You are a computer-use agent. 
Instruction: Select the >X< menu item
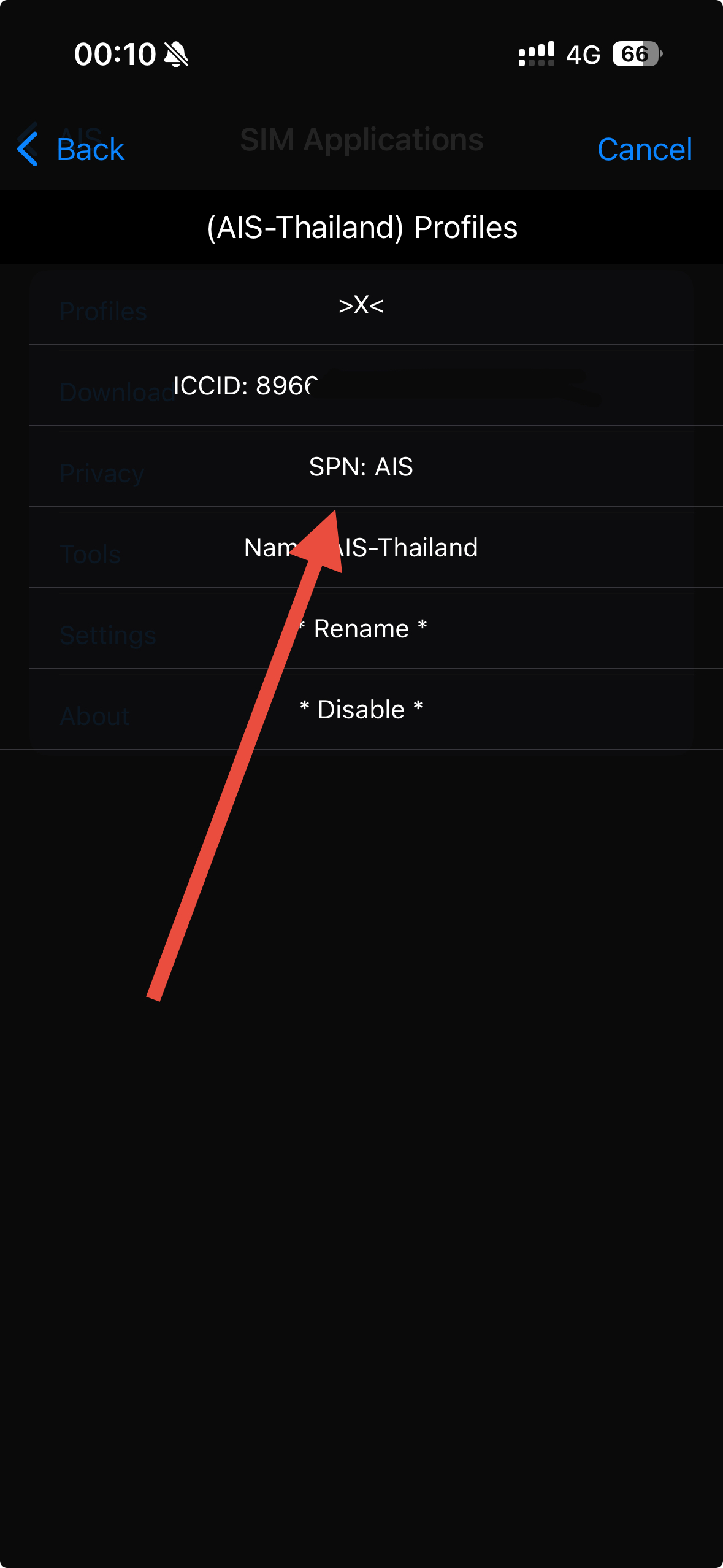click(361, 305)
